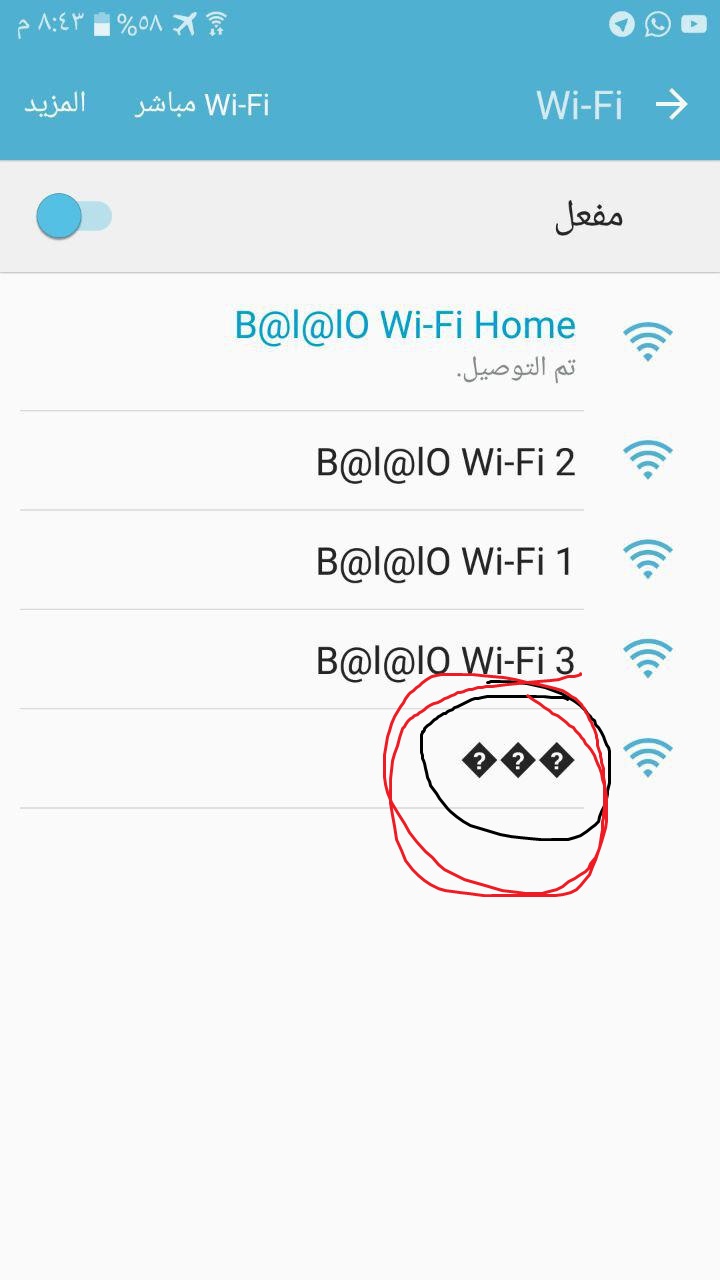Turn off the Wi-Fi switch
Screen dimensions: 720x1280
click(x=75, y=216)
